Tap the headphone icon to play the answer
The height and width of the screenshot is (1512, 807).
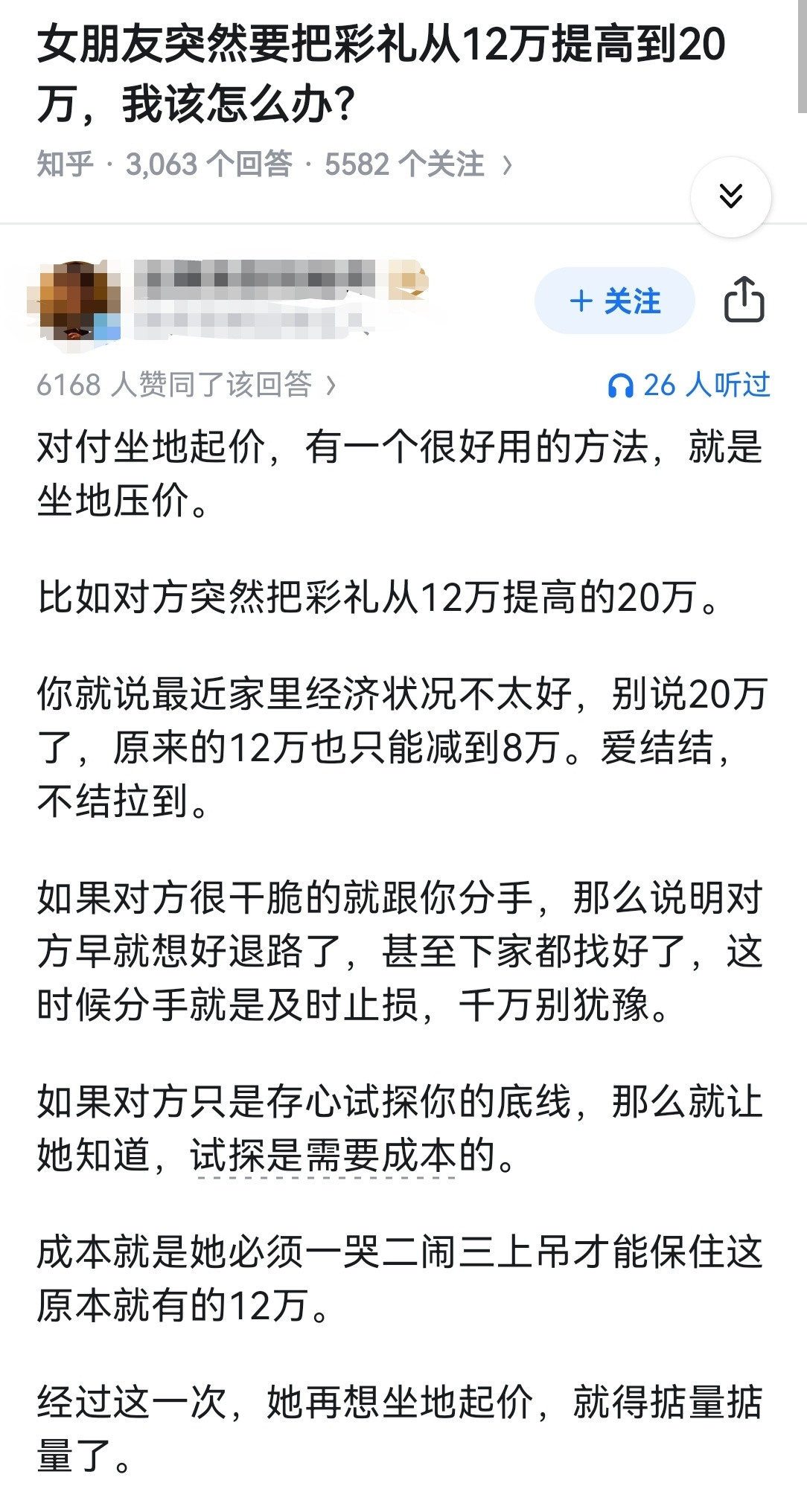coord(622,383)
